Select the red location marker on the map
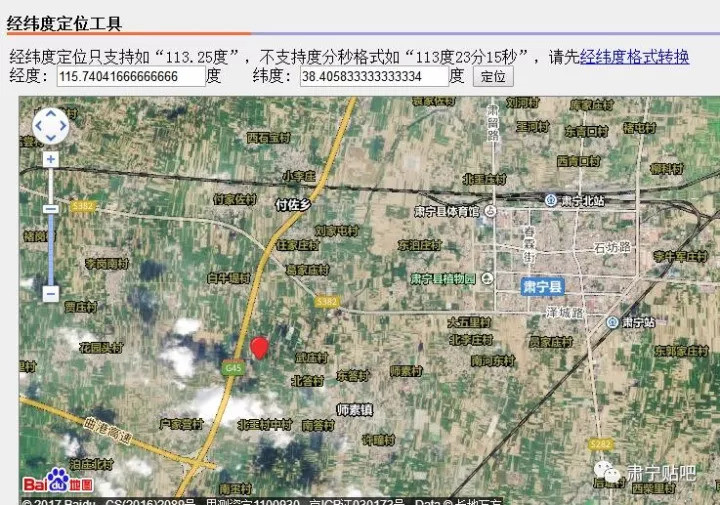720x505 pixels. click(x=259, y=347)
